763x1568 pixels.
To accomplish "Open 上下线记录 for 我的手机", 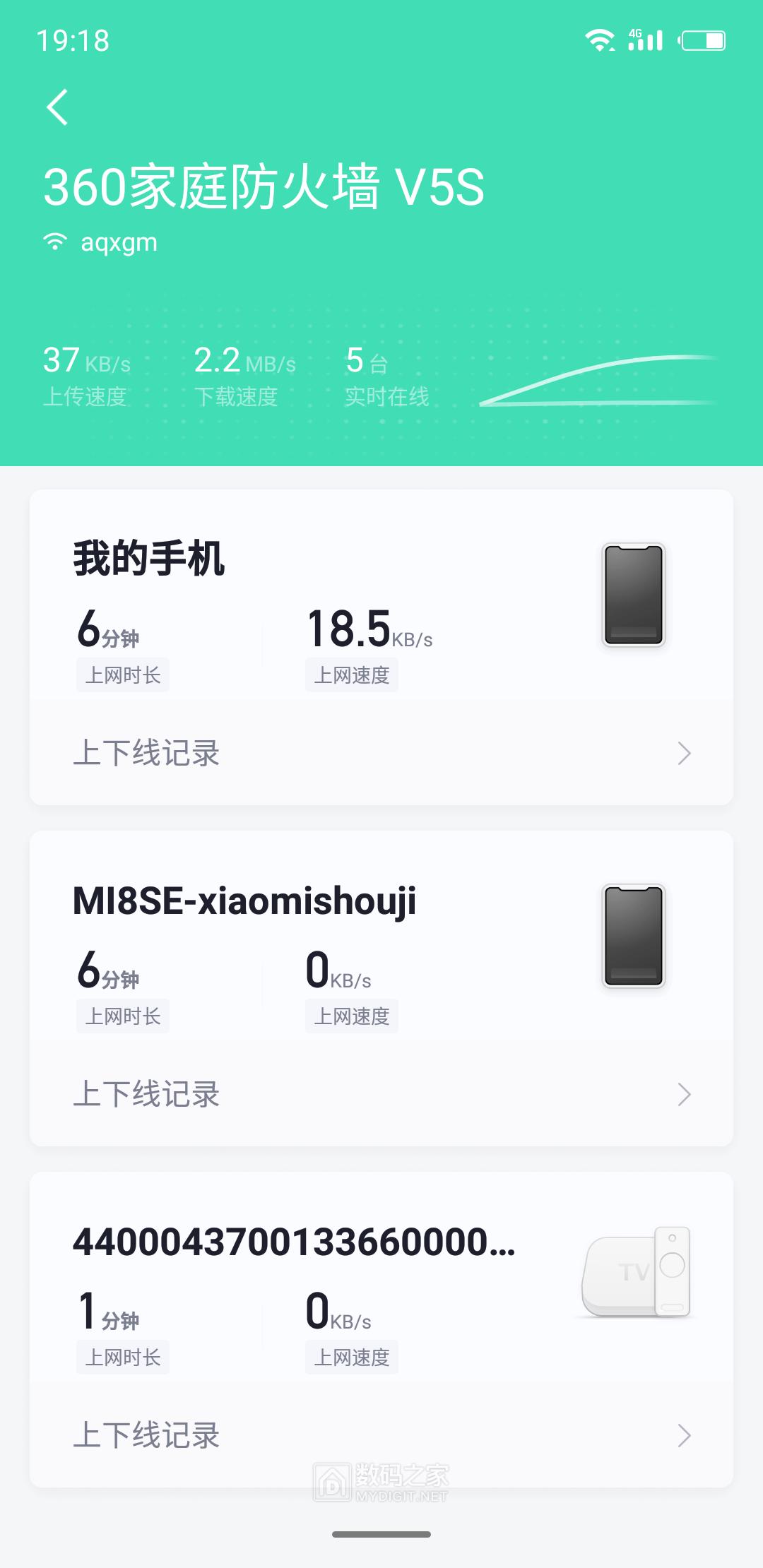I will [x=381, y=753].
